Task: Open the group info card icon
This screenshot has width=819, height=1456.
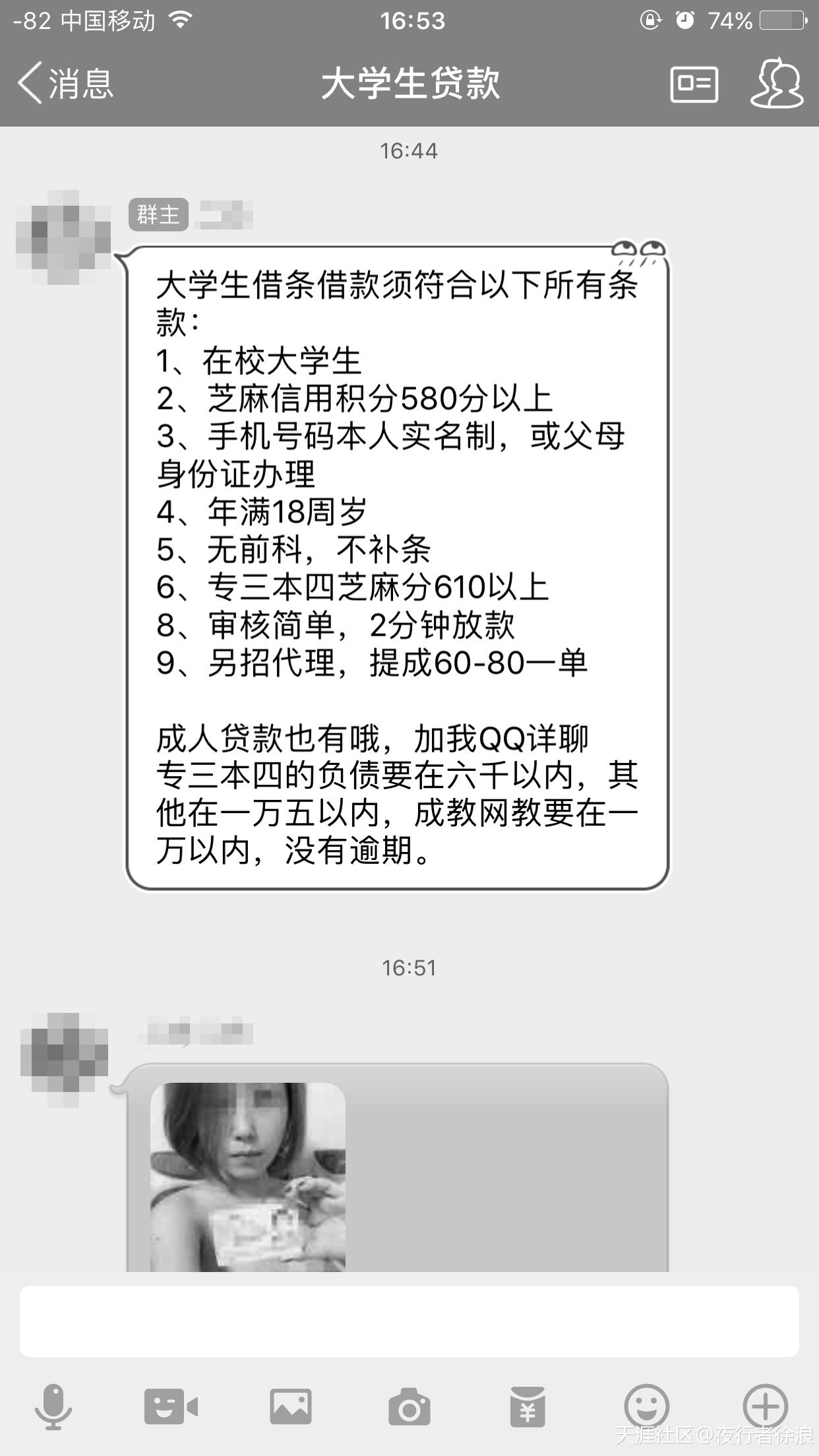Action: click(694, 84)
